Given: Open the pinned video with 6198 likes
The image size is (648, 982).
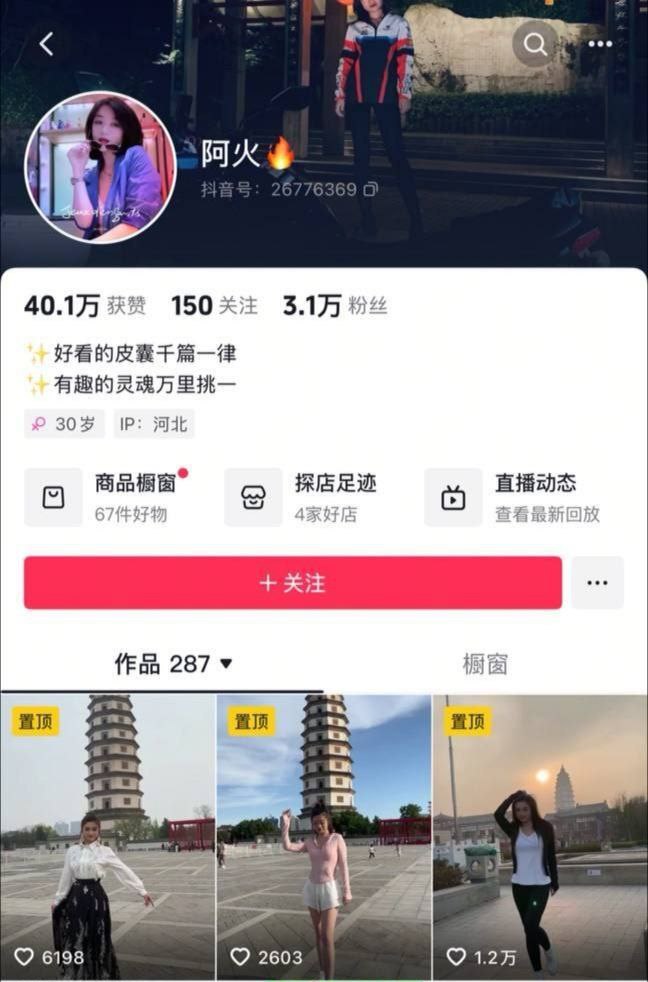Looking at the screenshot, I should 107,837.
